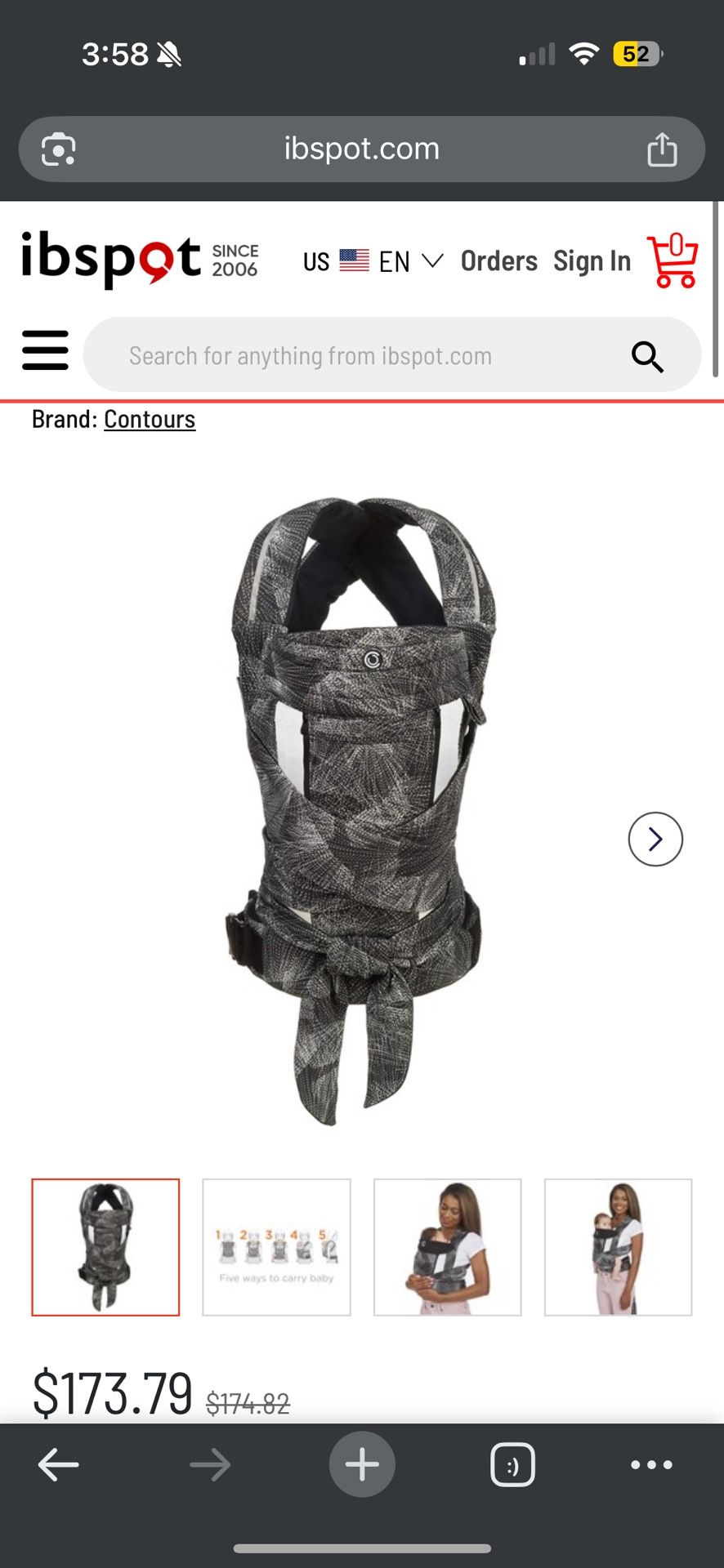This screenshot has height=1568, width=724.
Task: Open the browser's three-dot menu
Action: pos(651,1464)
